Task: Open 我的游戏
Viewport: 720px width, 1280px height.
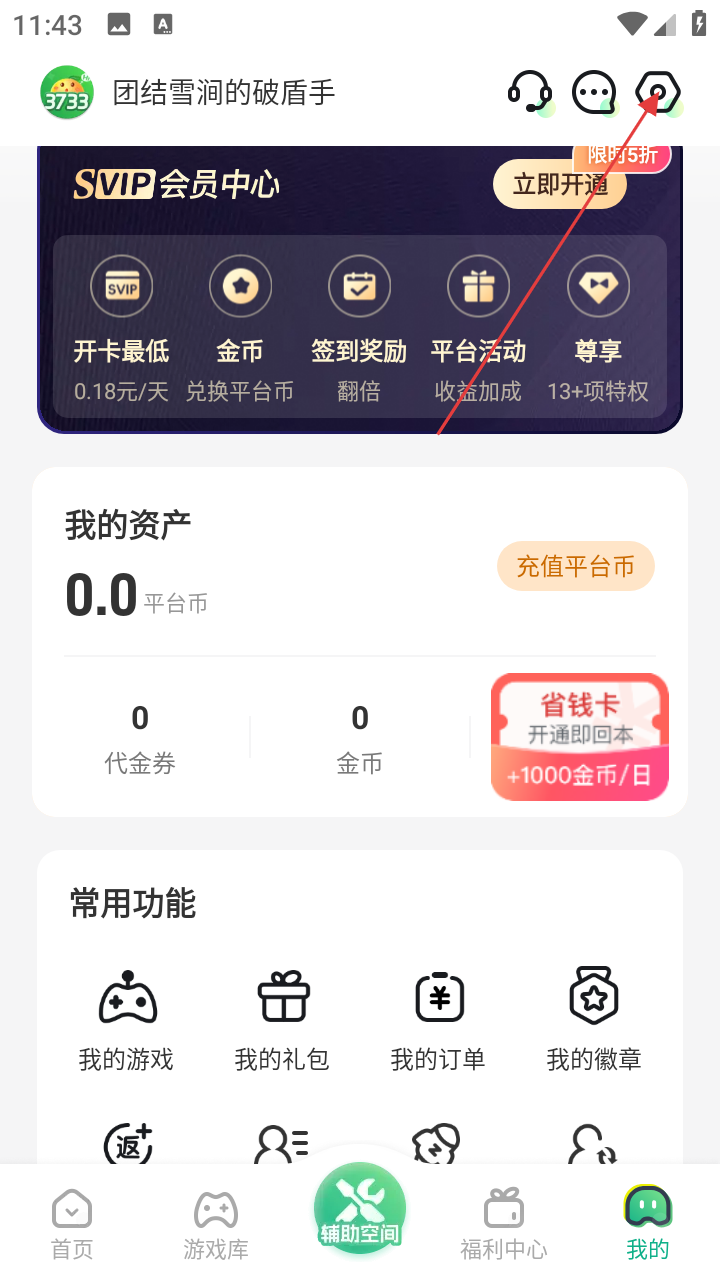Action: [x=126, y=1019]
